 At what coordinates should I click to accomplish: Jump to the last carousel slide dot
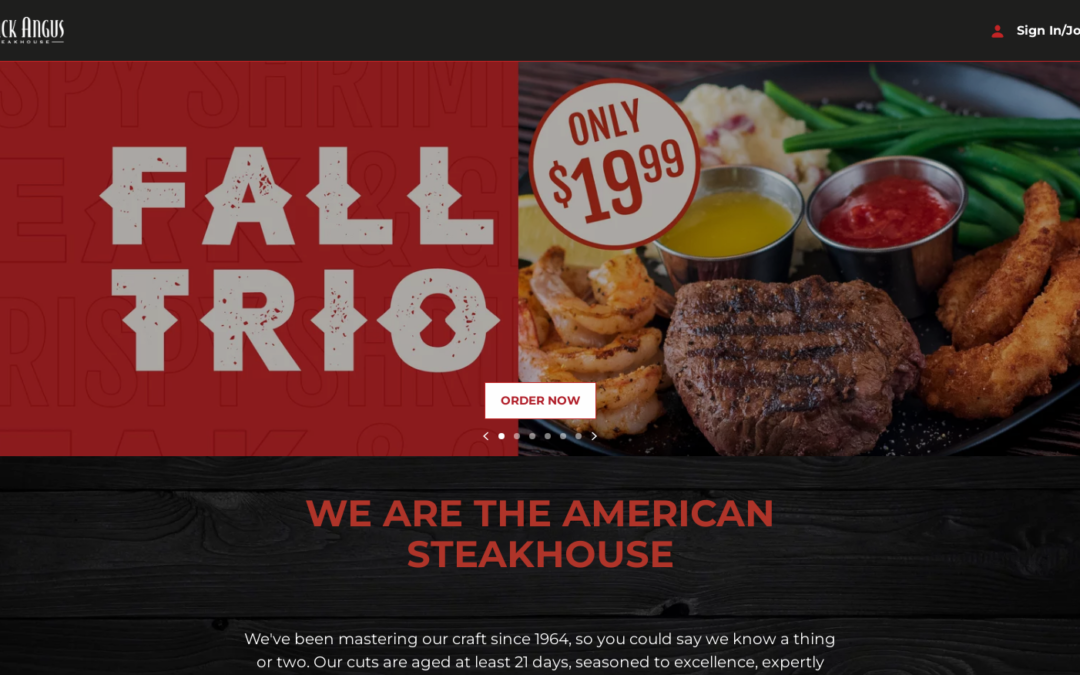(x=578, y=436)
